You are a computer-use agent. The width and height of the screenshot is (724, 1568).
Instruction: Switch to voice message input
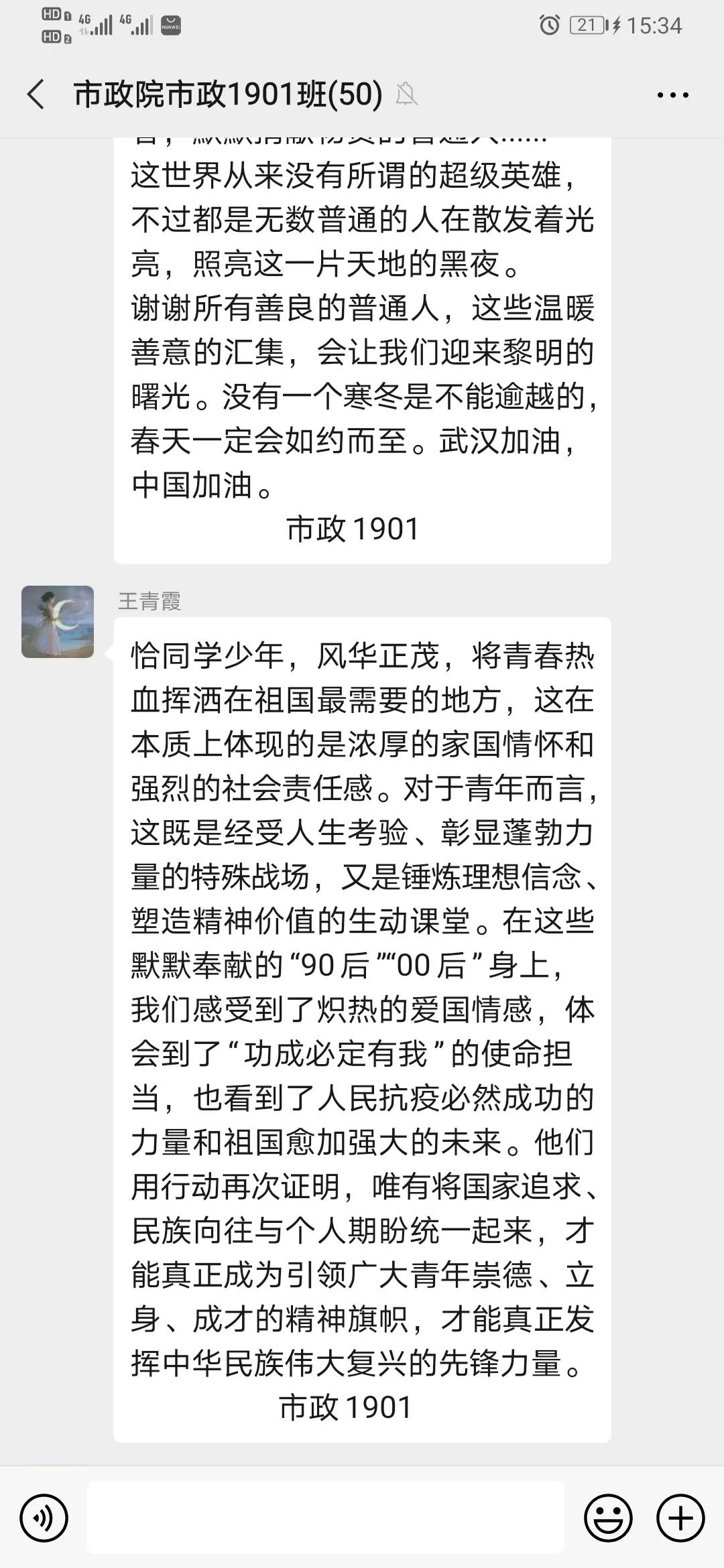44,1518
